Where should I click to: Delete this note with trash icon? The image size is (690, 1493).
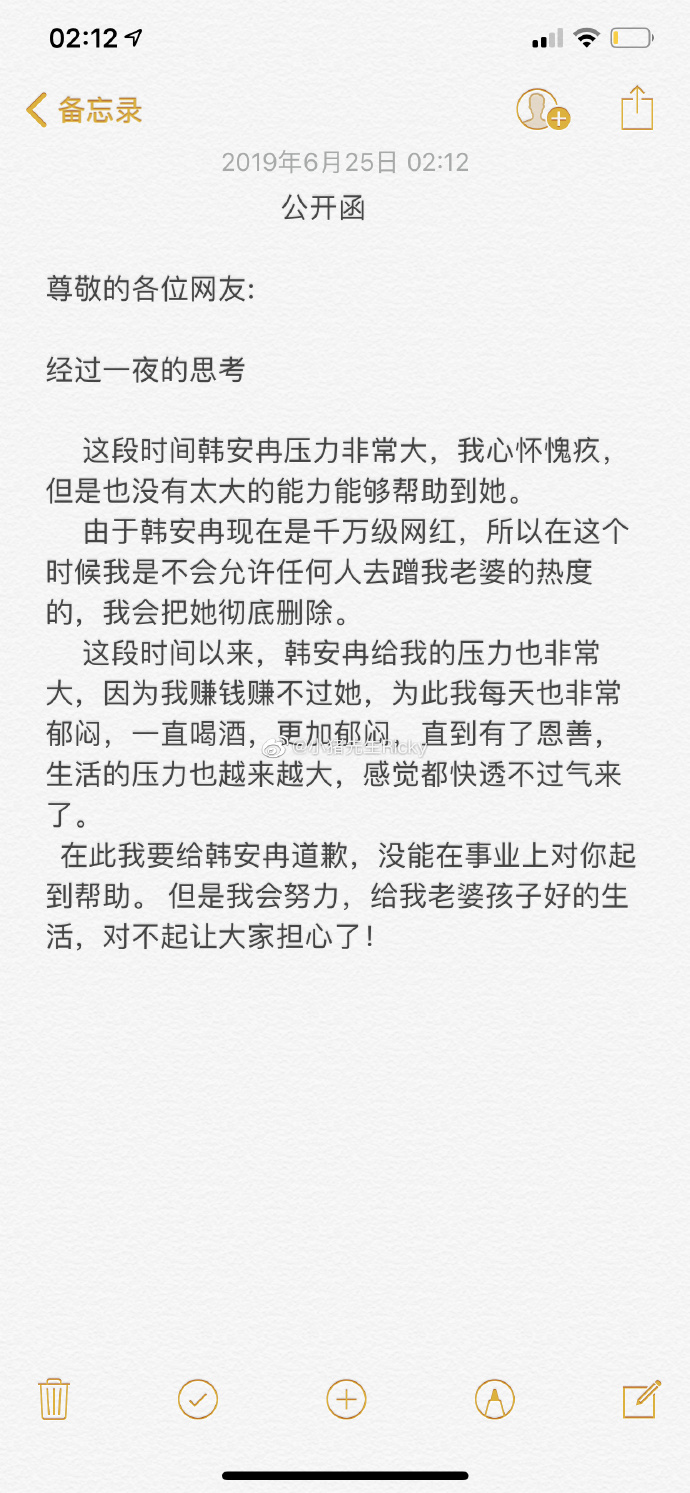[53, 1398]
